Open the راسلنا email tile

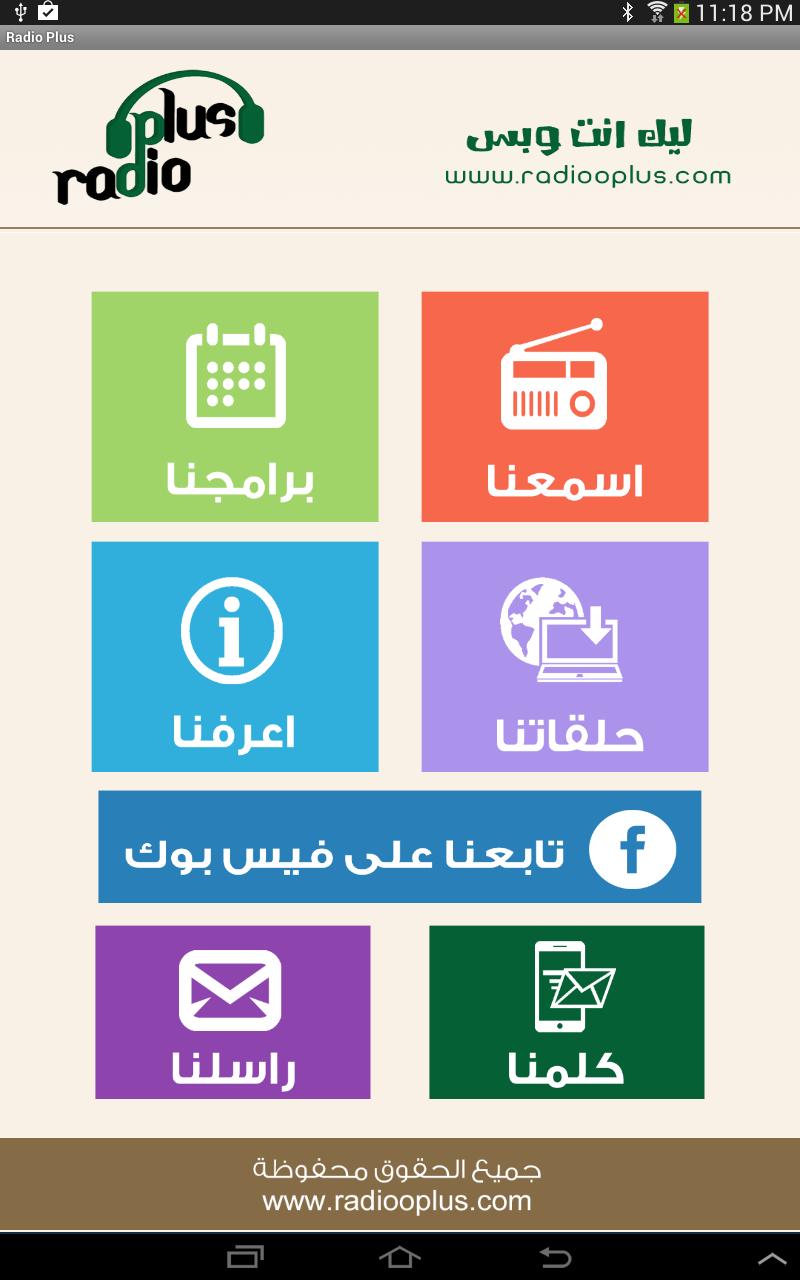point(233,1011)
